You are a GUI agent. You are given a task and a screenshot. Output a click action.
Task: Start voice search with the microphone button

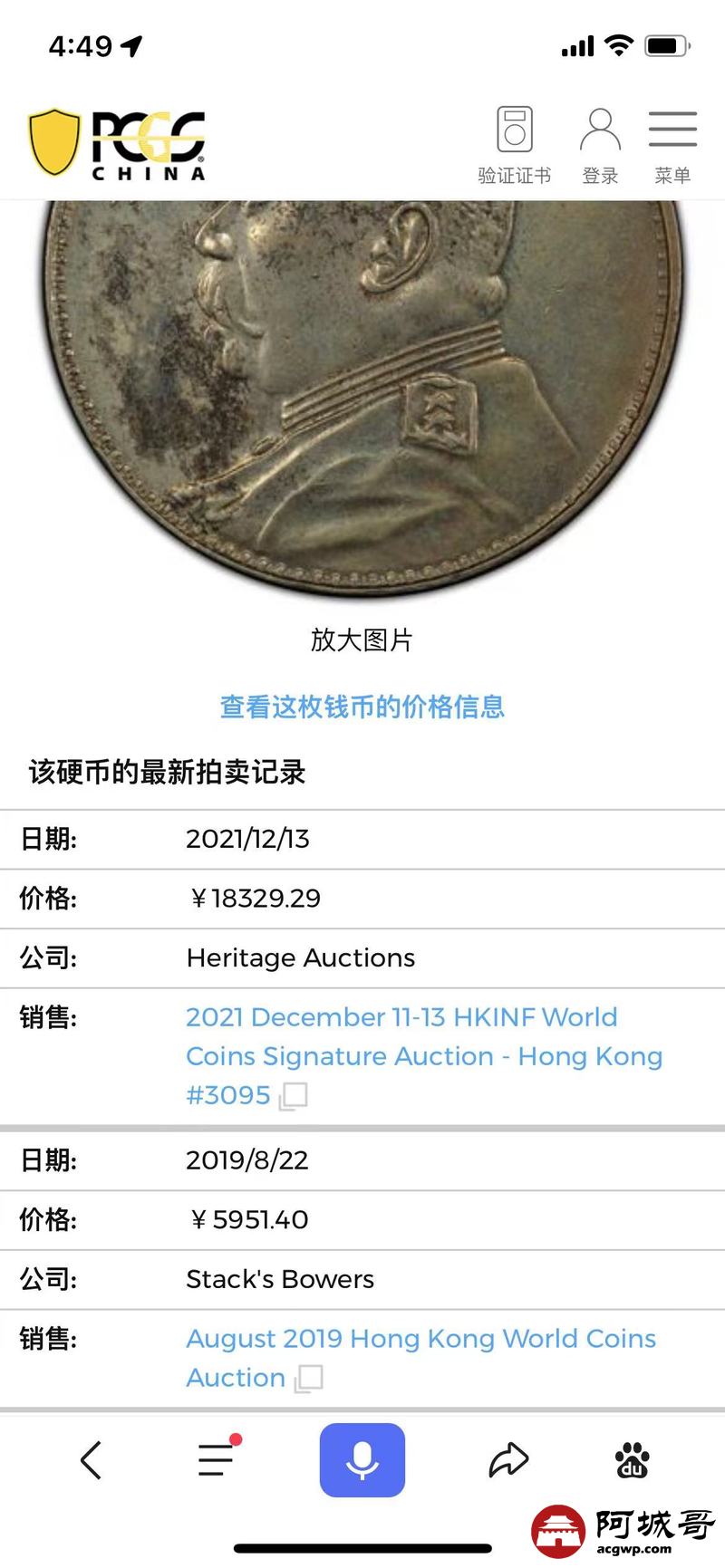coord(362,1459)
